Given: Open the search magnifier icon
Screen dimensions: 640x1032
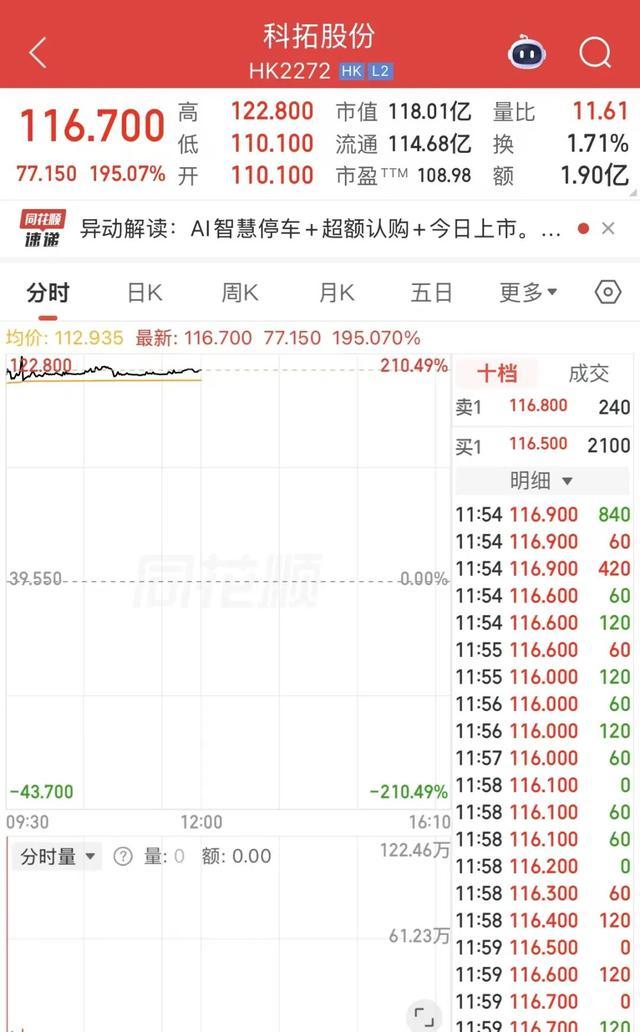Looking at the screenshot, I should (x=595, y=52).
